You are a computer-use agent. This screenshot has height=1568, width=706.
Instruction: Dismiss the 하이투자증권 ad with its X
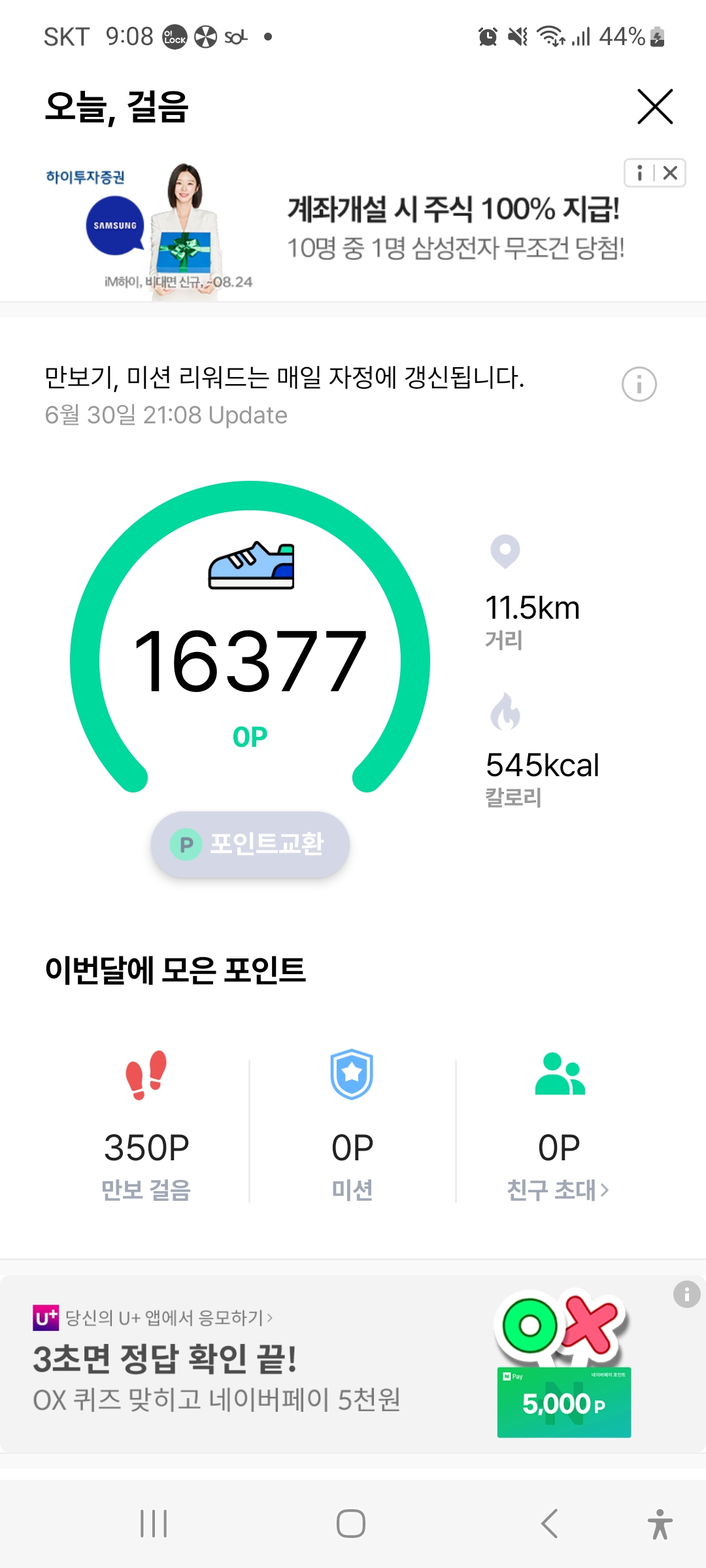point(670,173)
